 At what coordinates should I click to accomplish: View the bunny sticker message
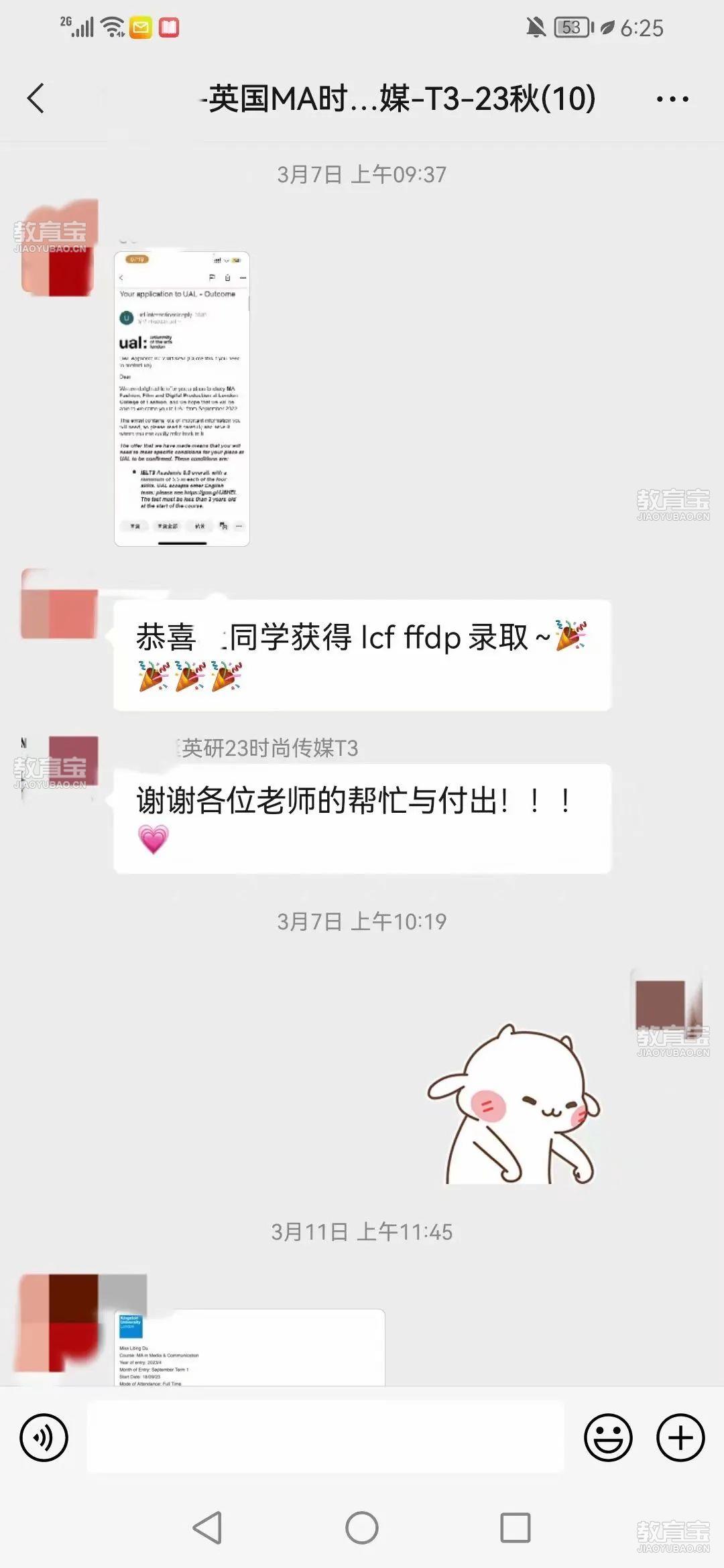tap(513, 1104)
